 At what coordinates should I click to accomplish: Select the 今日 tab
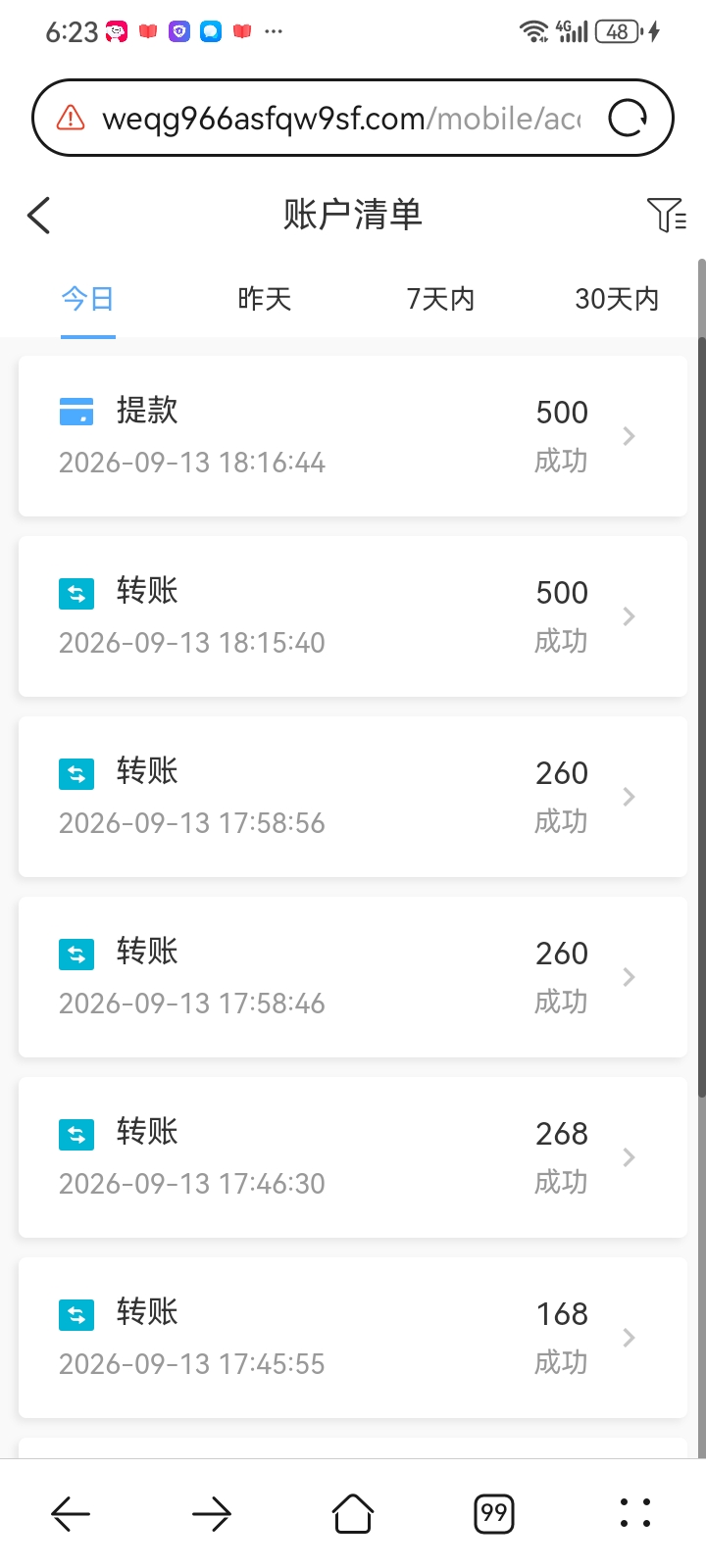(88, 299)
